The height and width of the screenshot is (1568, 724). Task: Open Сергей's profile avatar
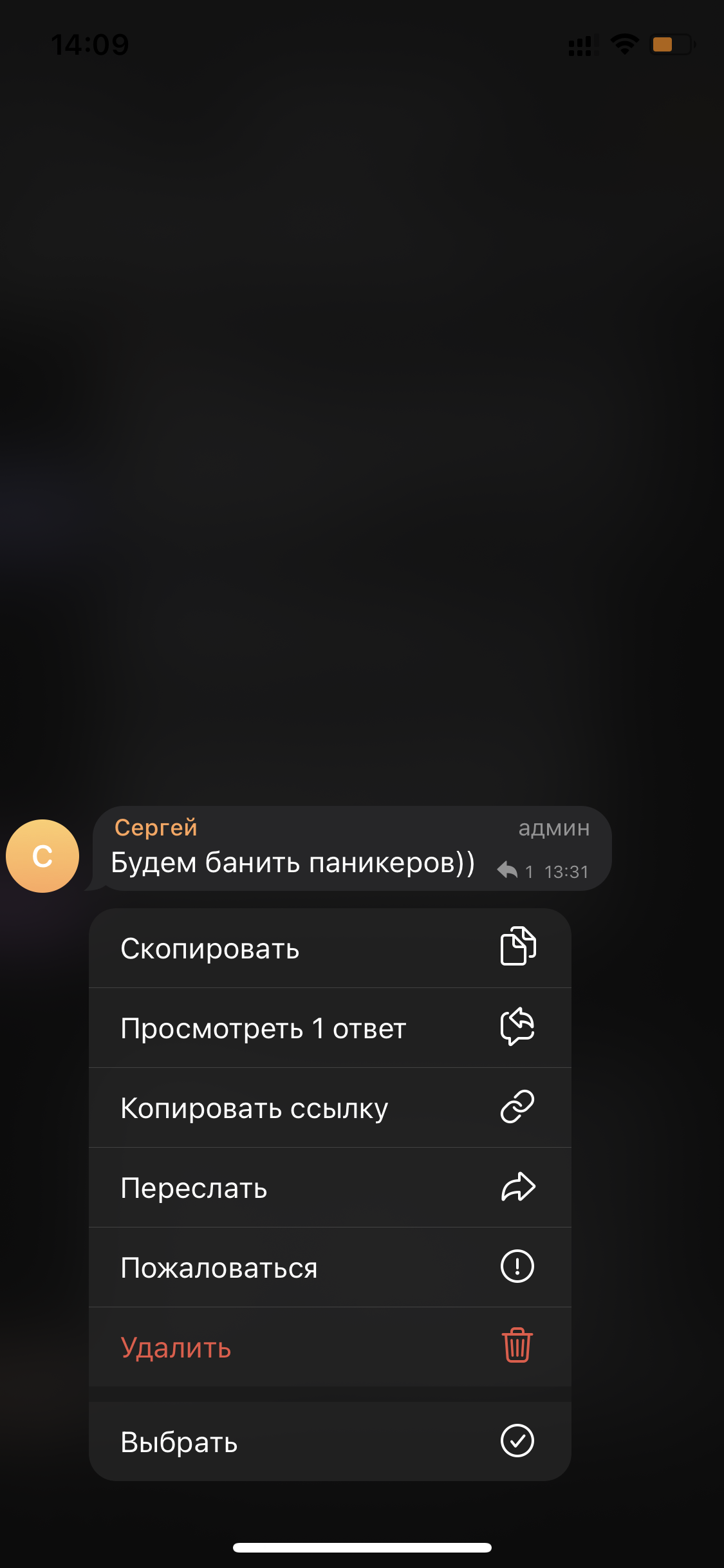coord(42,856)
